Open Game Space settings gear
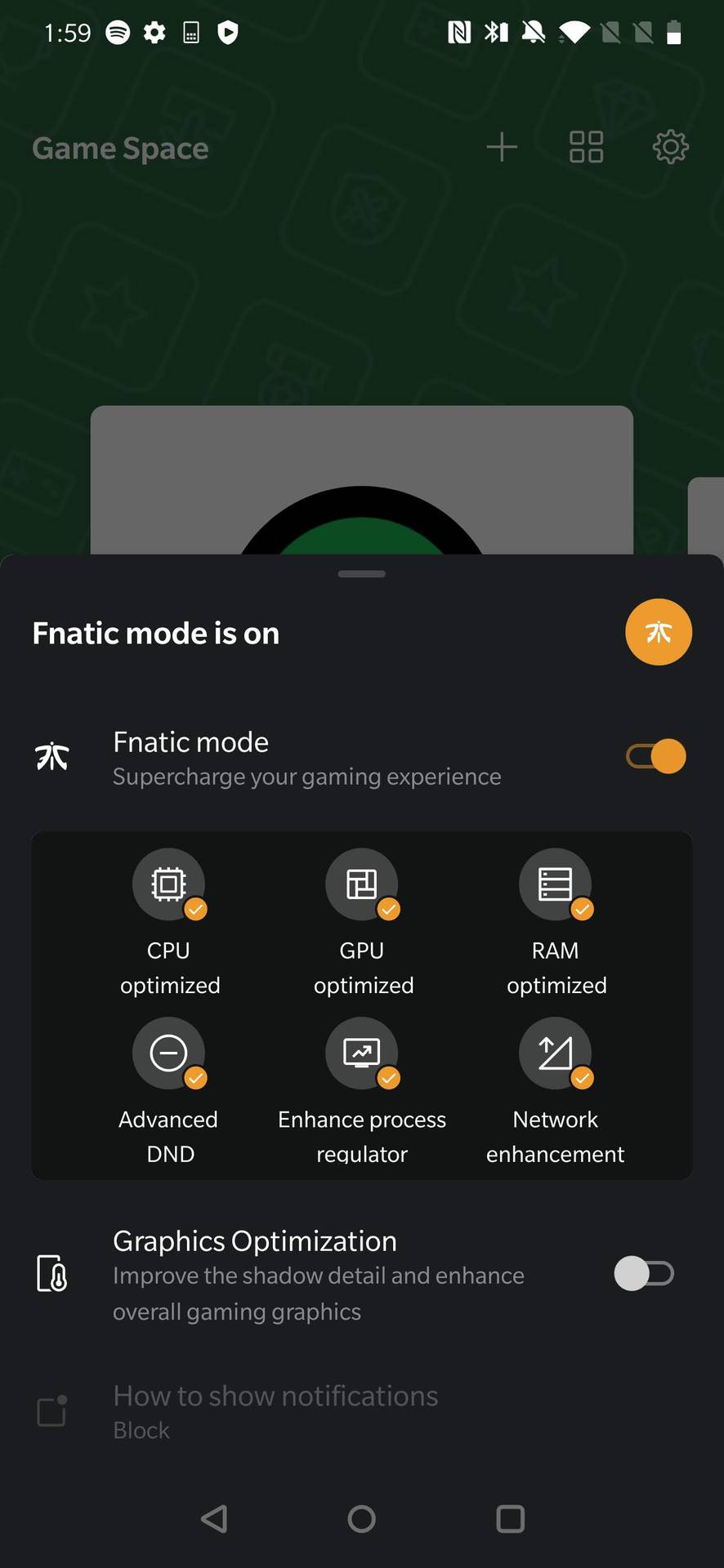724x1568 pixels. tap(671, 147)
